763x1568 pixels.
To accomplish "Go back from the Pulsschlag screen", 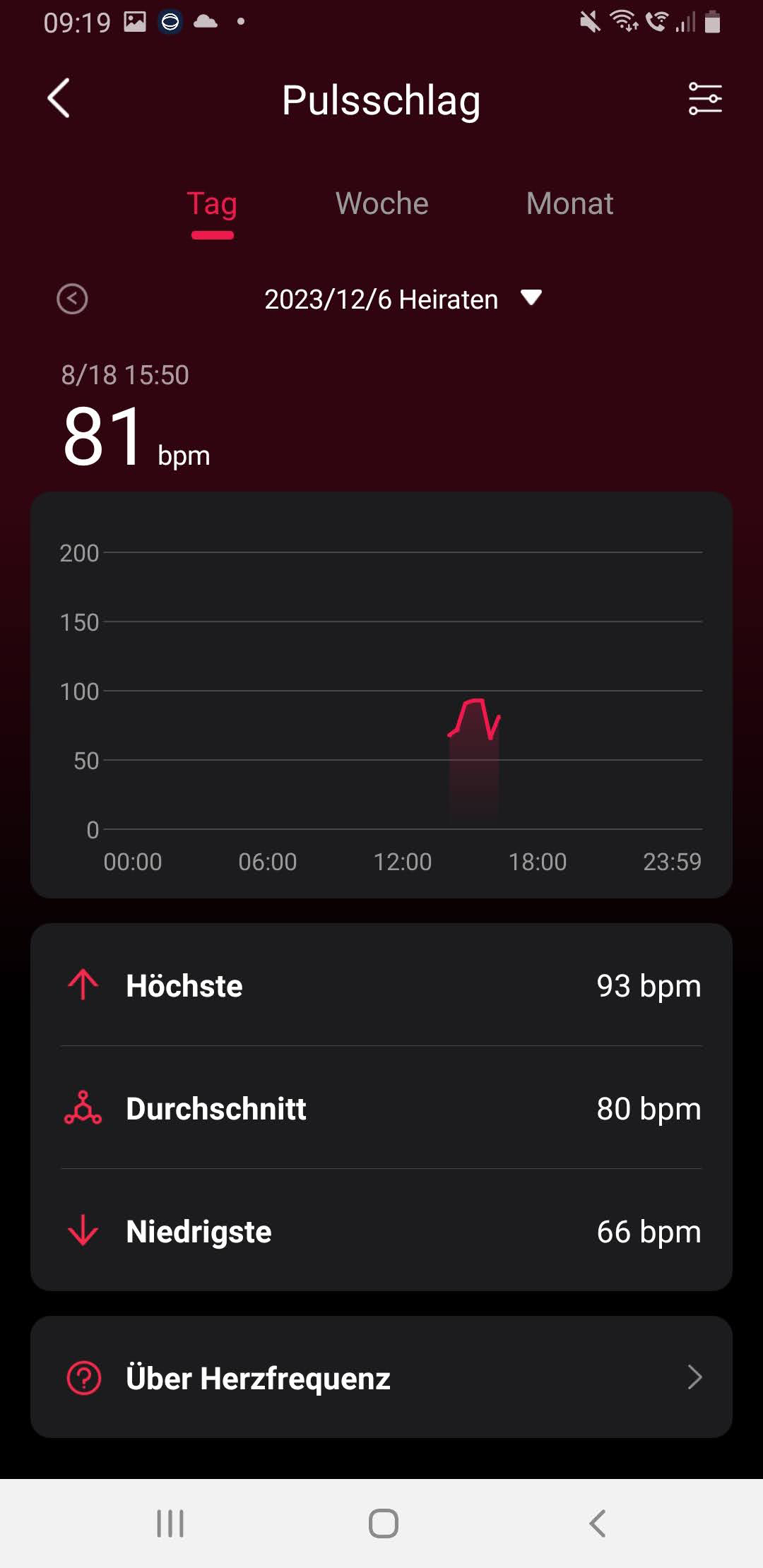I will (x=59, y=98).
